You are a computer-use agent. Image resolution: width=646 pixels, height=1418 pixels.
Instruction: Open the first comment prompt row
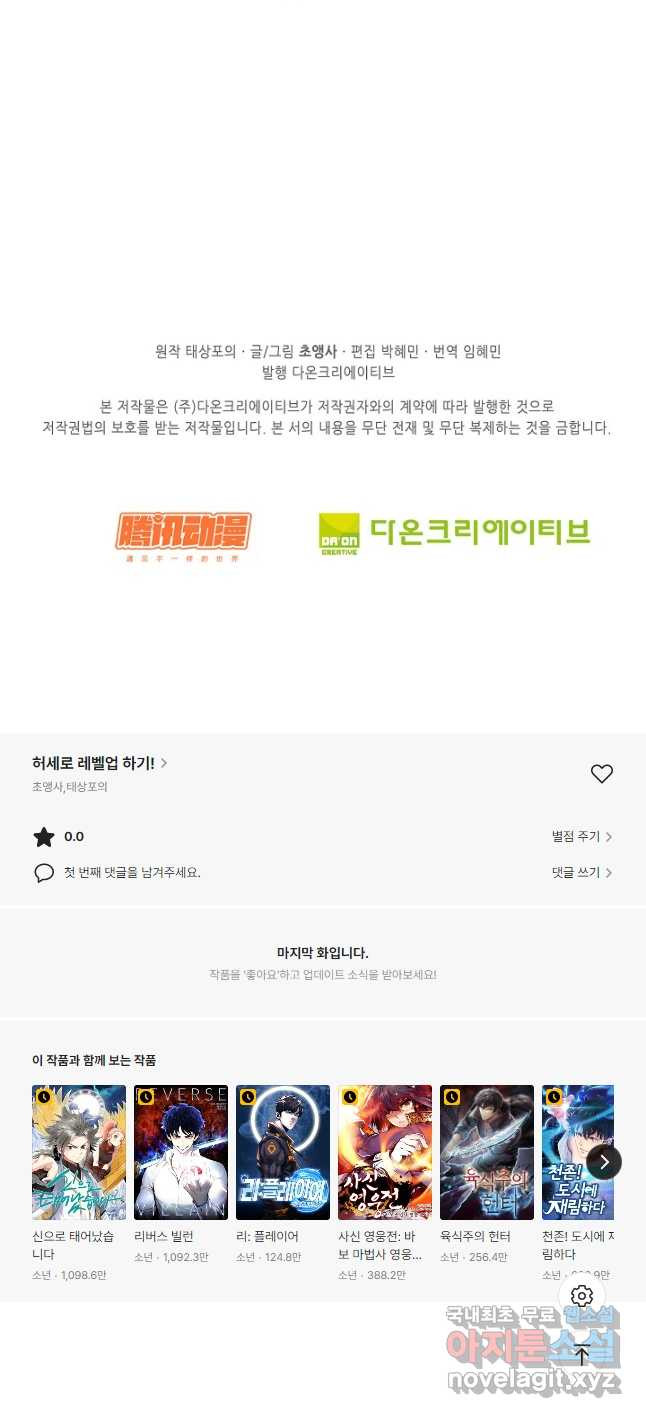point(130,873)
